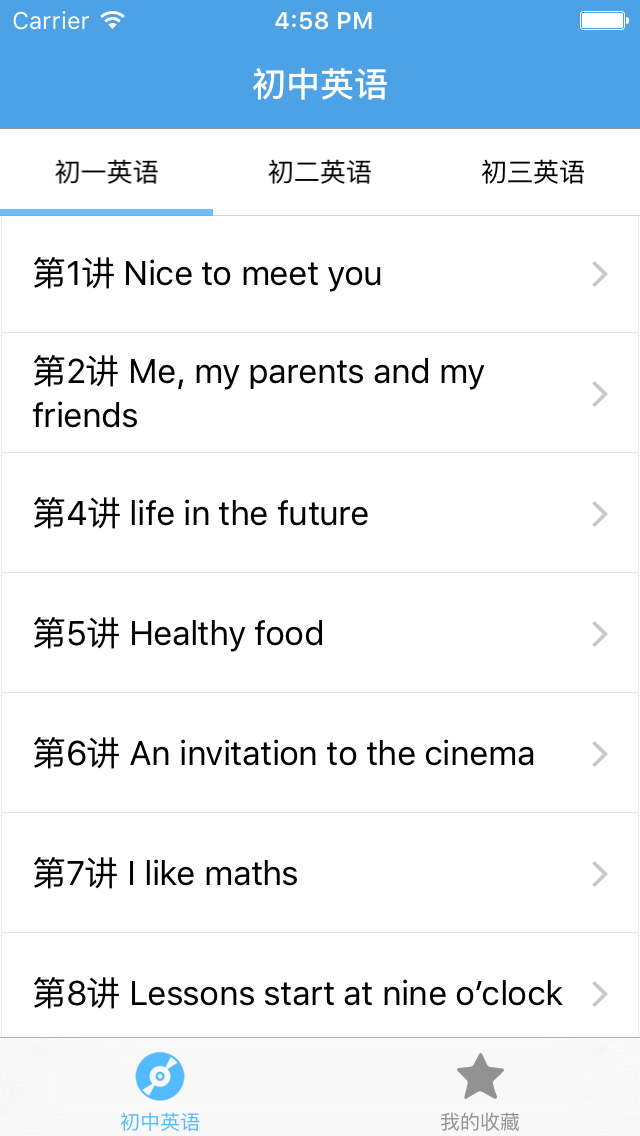Open lesson 第5讲 Healthy food
The image size is (640, 1136).
pos(320,633)
